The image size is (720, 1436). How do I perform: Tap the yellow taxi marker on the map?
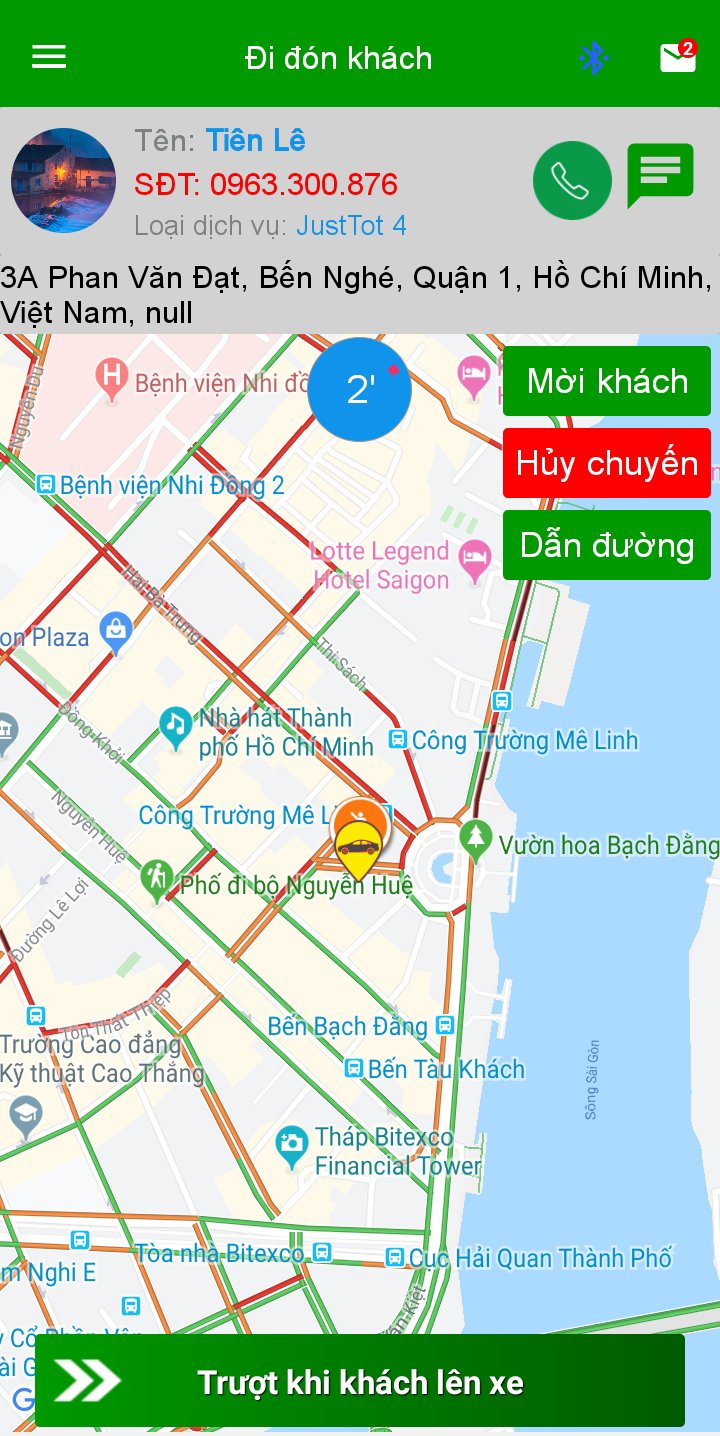pos(358,848)
